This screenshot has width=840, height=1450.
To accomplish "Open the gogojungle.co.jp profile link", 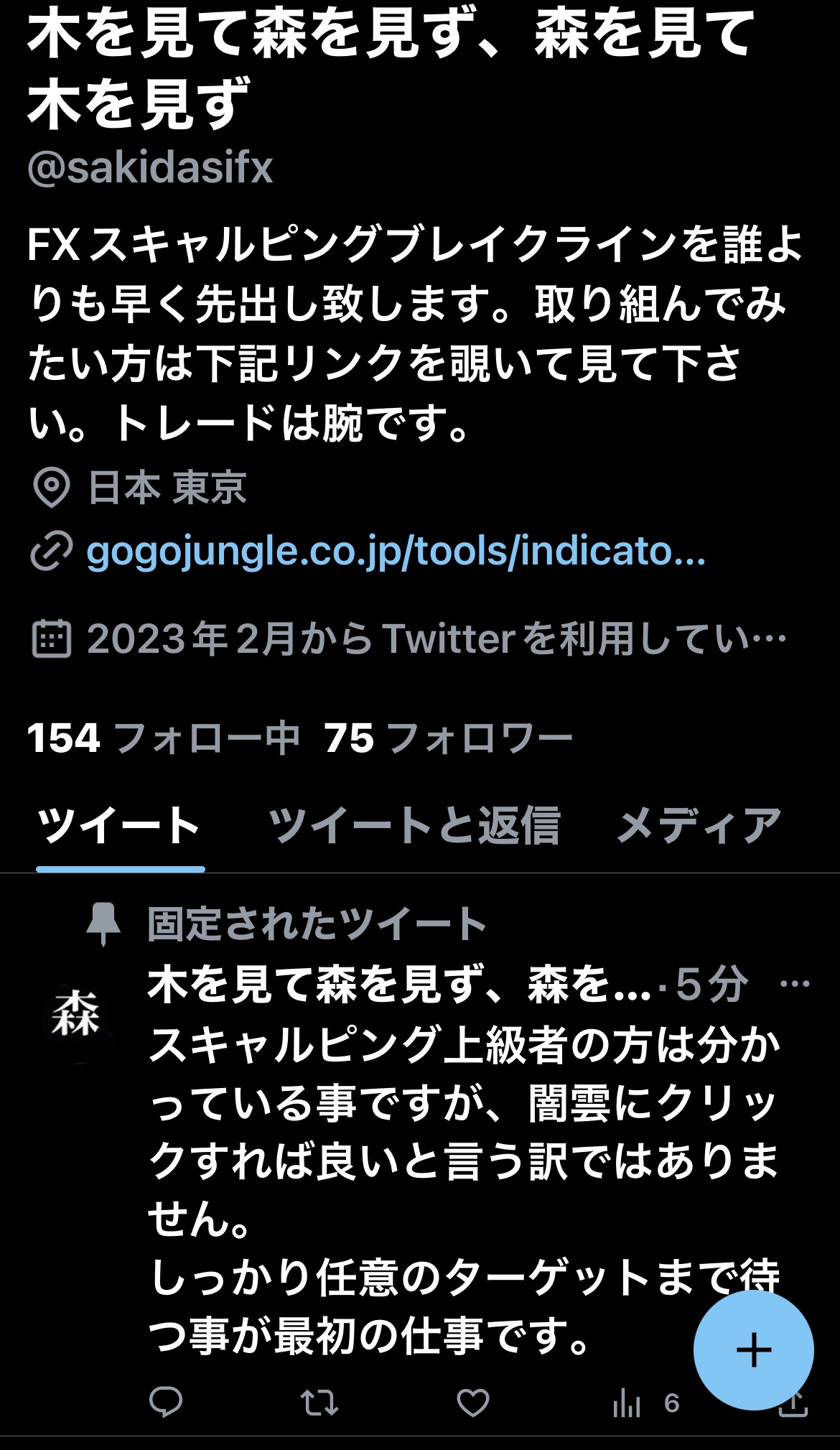I will click(x=395, y=552).
